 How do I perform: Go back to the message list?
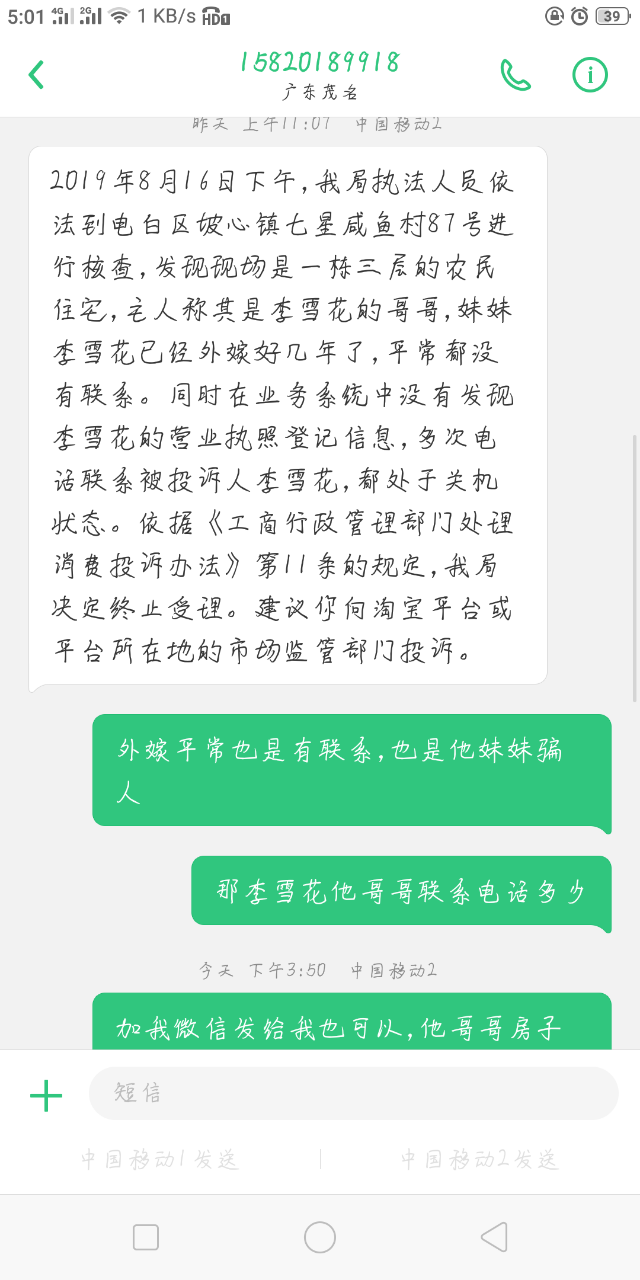37,75
